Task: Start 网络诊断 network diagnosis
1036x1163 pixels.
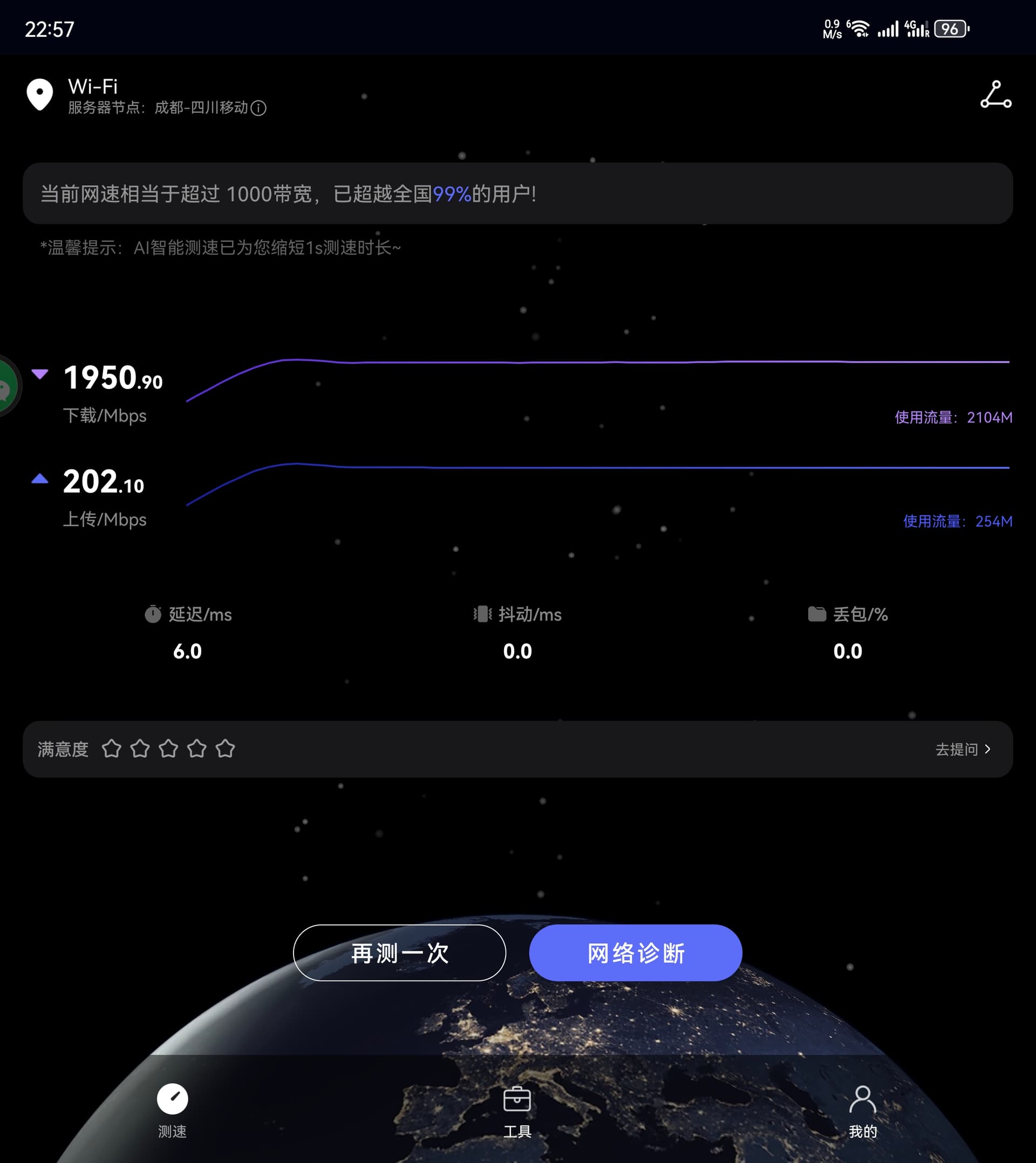Action: click(635, 953)
